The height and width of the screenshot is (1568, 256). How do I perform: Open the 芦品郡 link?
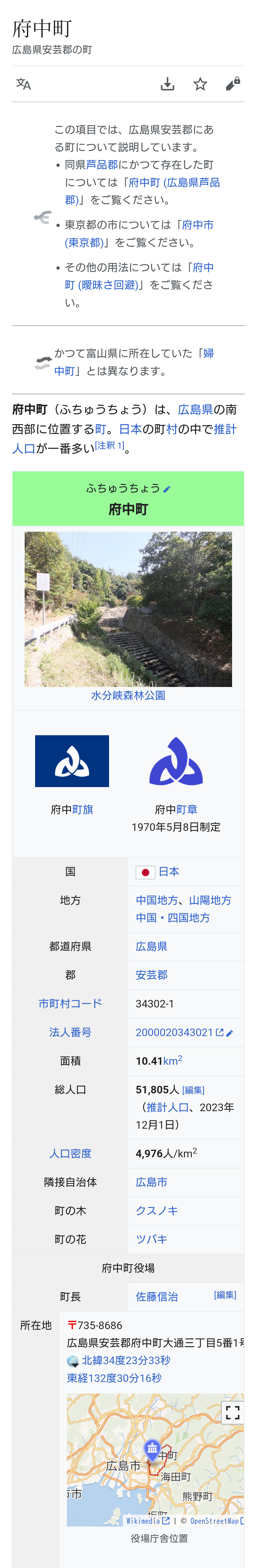pos(102,164)
